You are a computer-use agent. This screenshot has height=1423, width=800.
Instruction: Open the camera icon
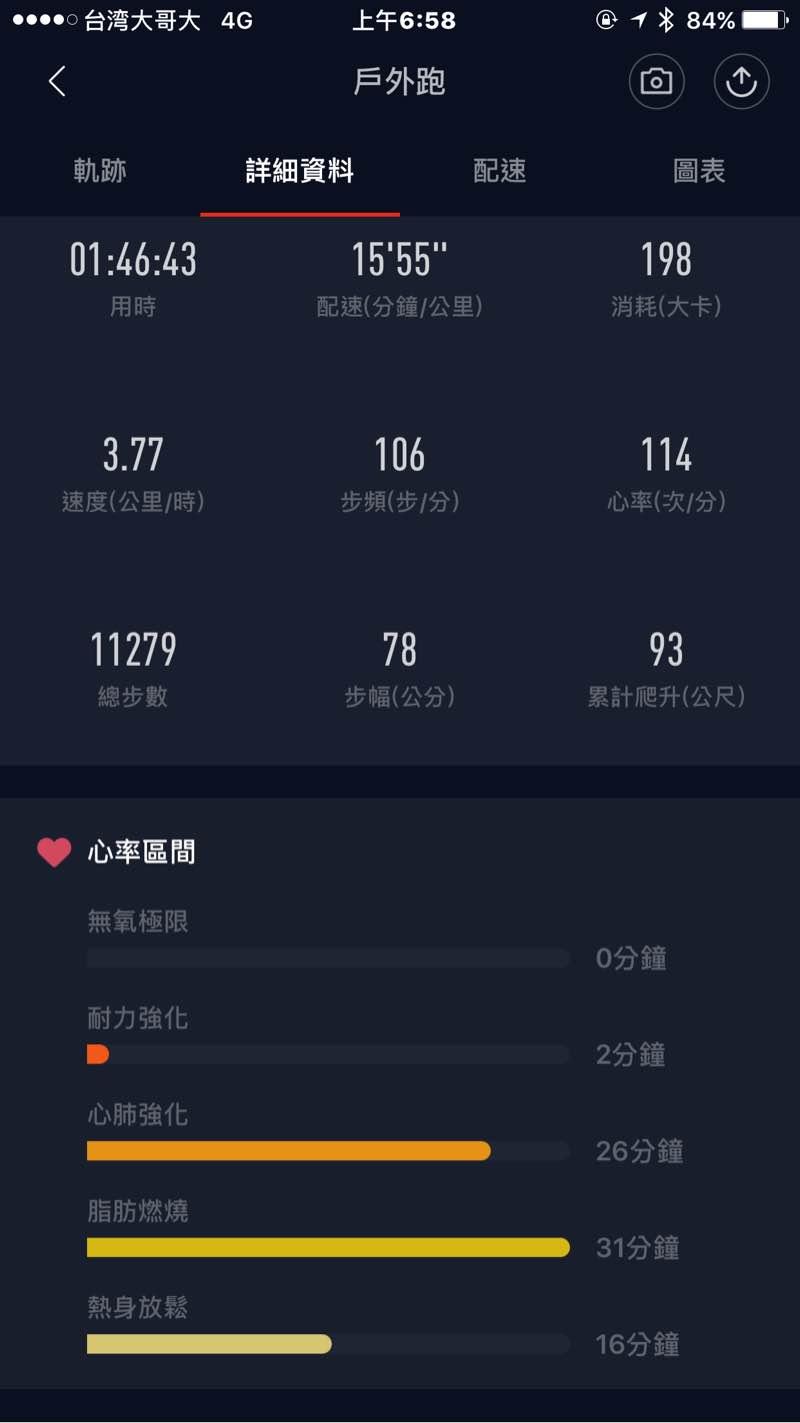point(656,82)
